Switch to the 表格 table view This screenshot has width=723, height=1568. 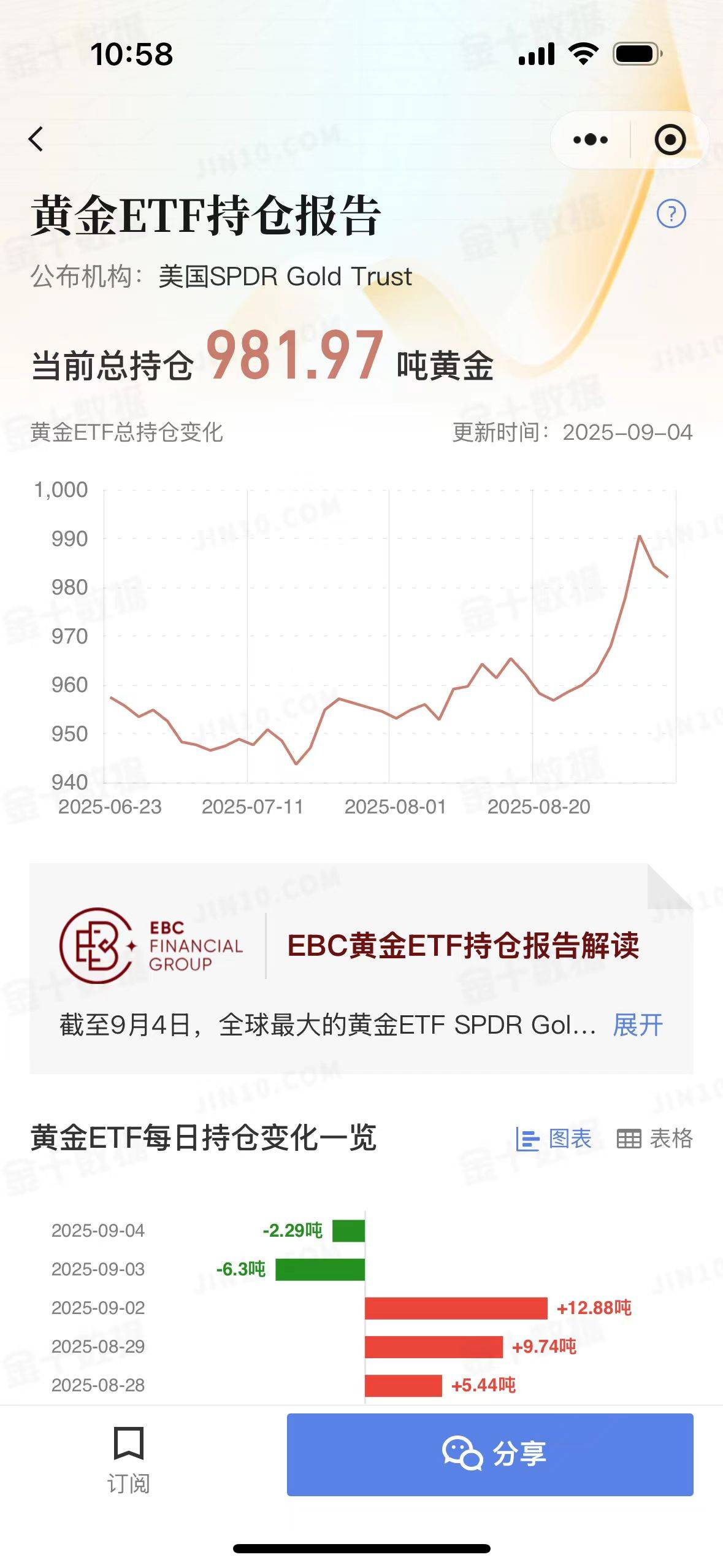tap(654, 1139)
